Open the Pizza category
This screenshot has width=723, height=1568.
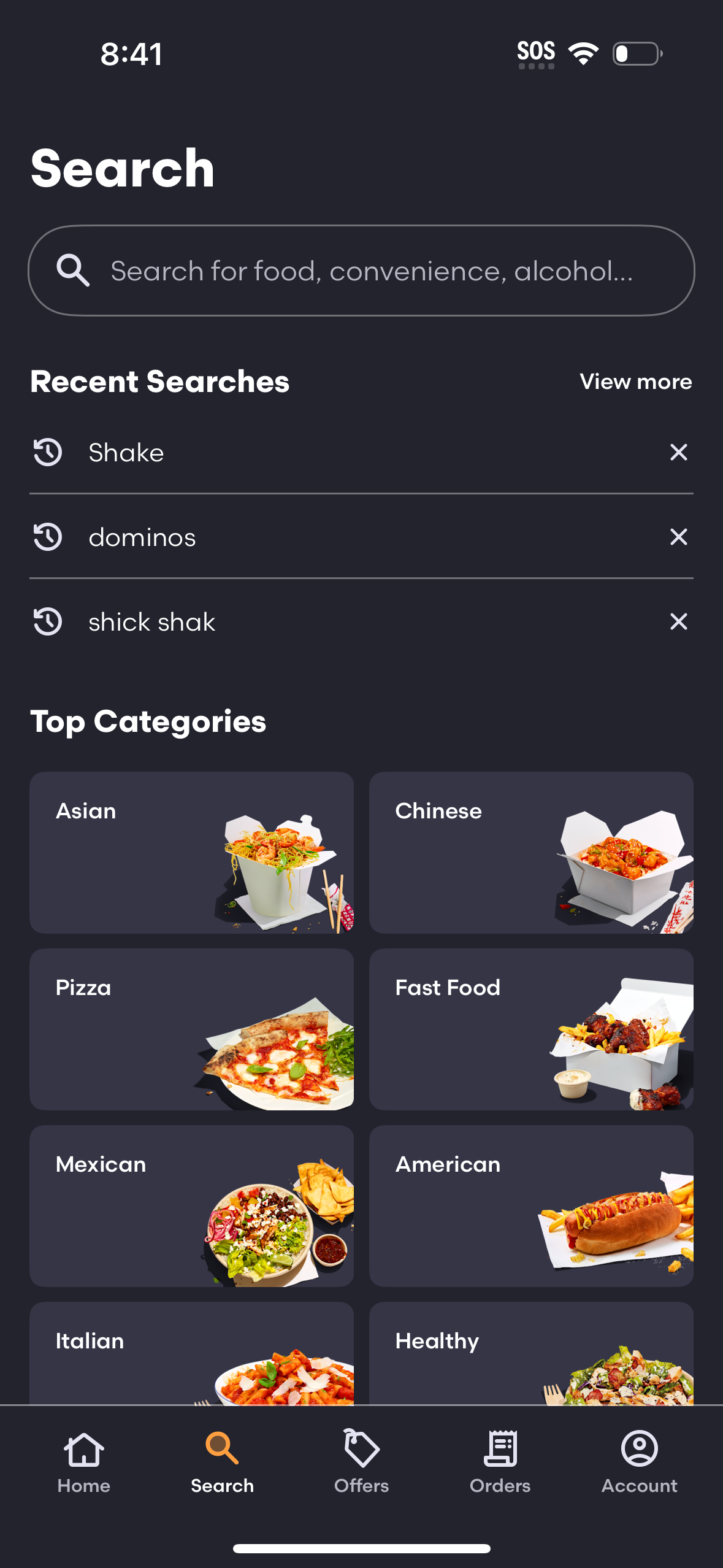click(191, 1029)
